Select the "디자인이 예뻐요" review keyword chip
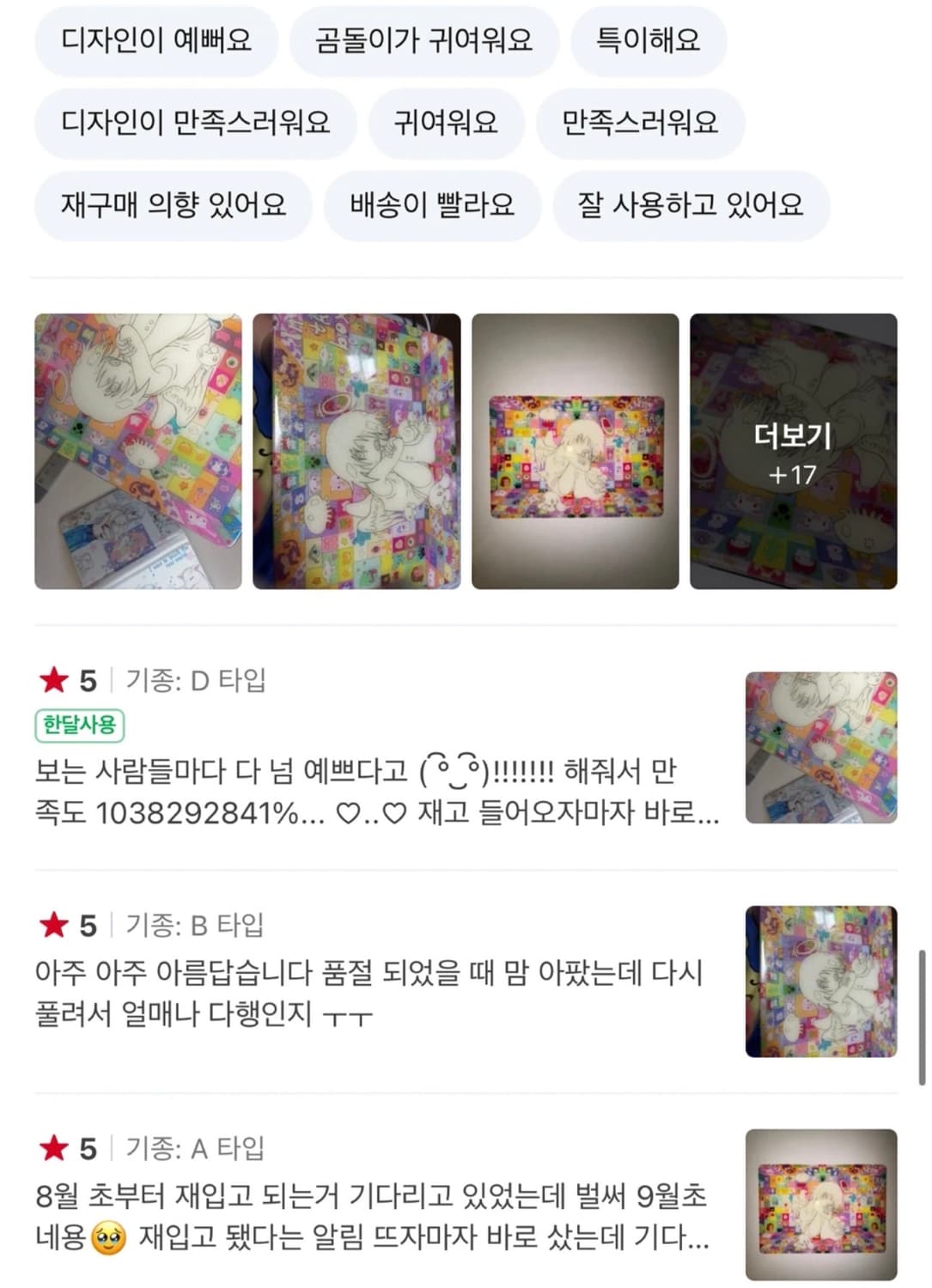The height and width of the screenshot is (1288, 932). click(x=157, y=40)
